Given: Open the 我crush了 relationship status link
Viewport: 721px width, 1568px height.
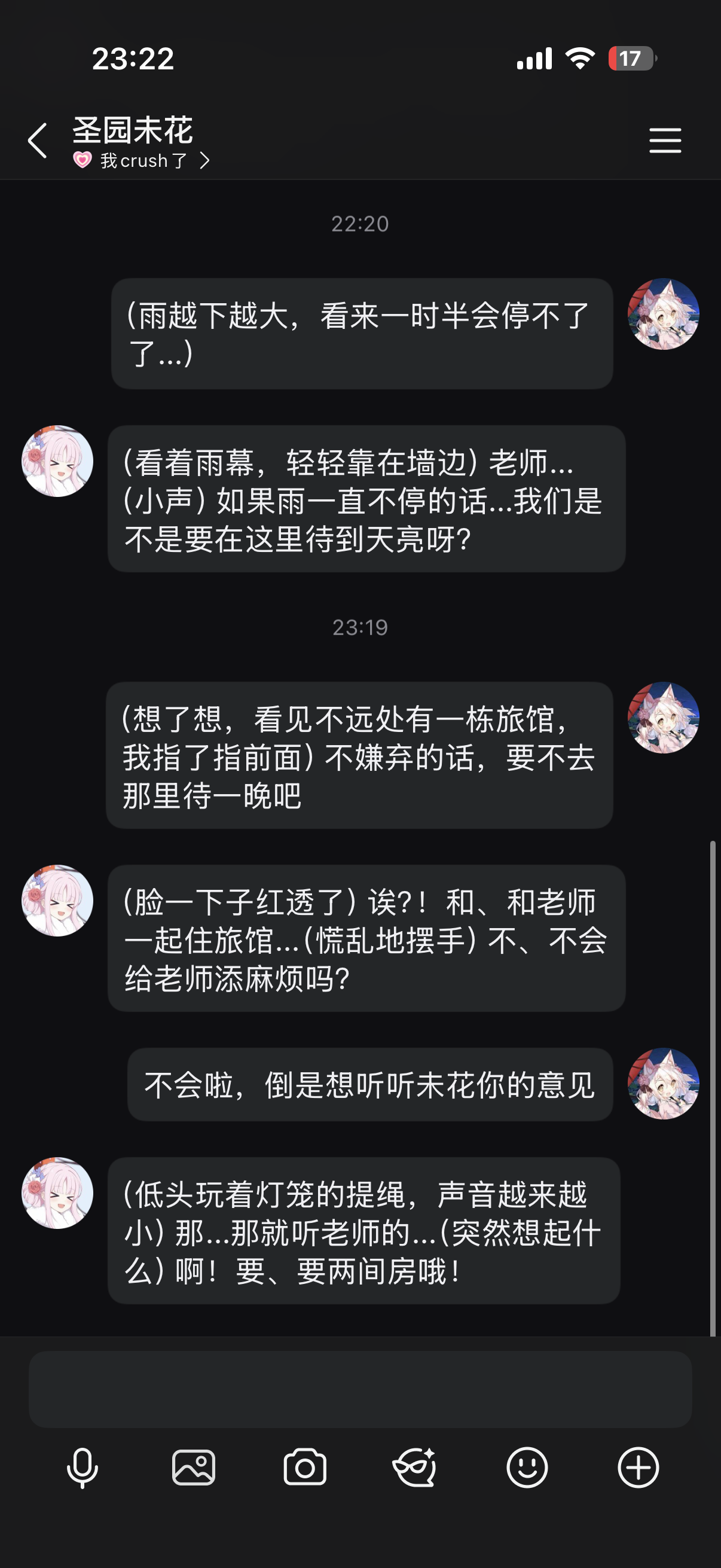Looking at the screenshot, I should click(x=143, y=161).
